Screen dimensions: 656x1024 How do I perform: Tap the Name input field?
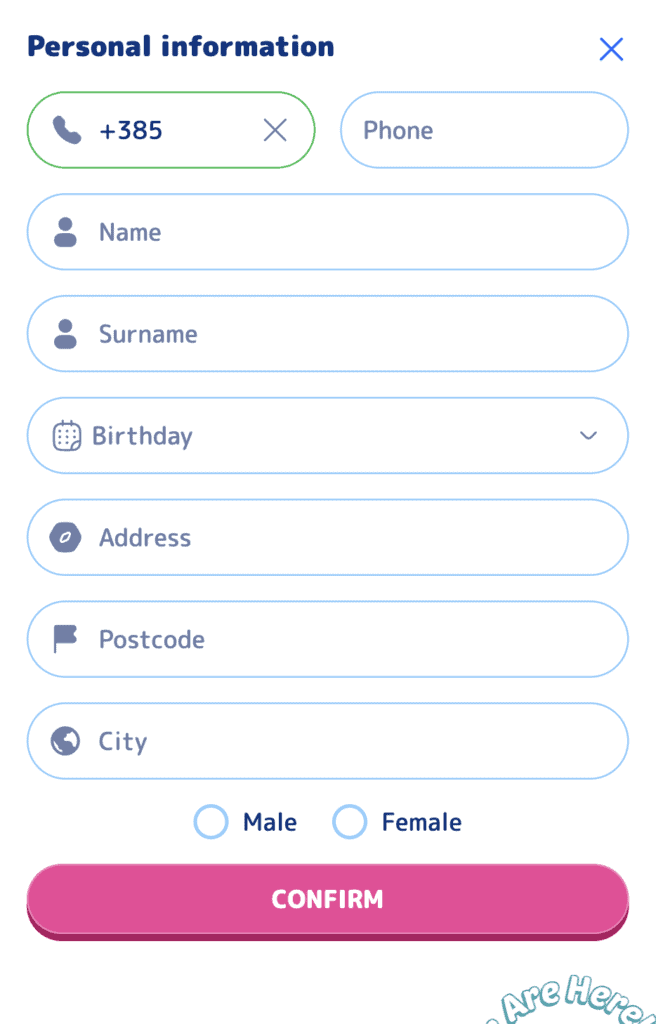tap(328, 232)
